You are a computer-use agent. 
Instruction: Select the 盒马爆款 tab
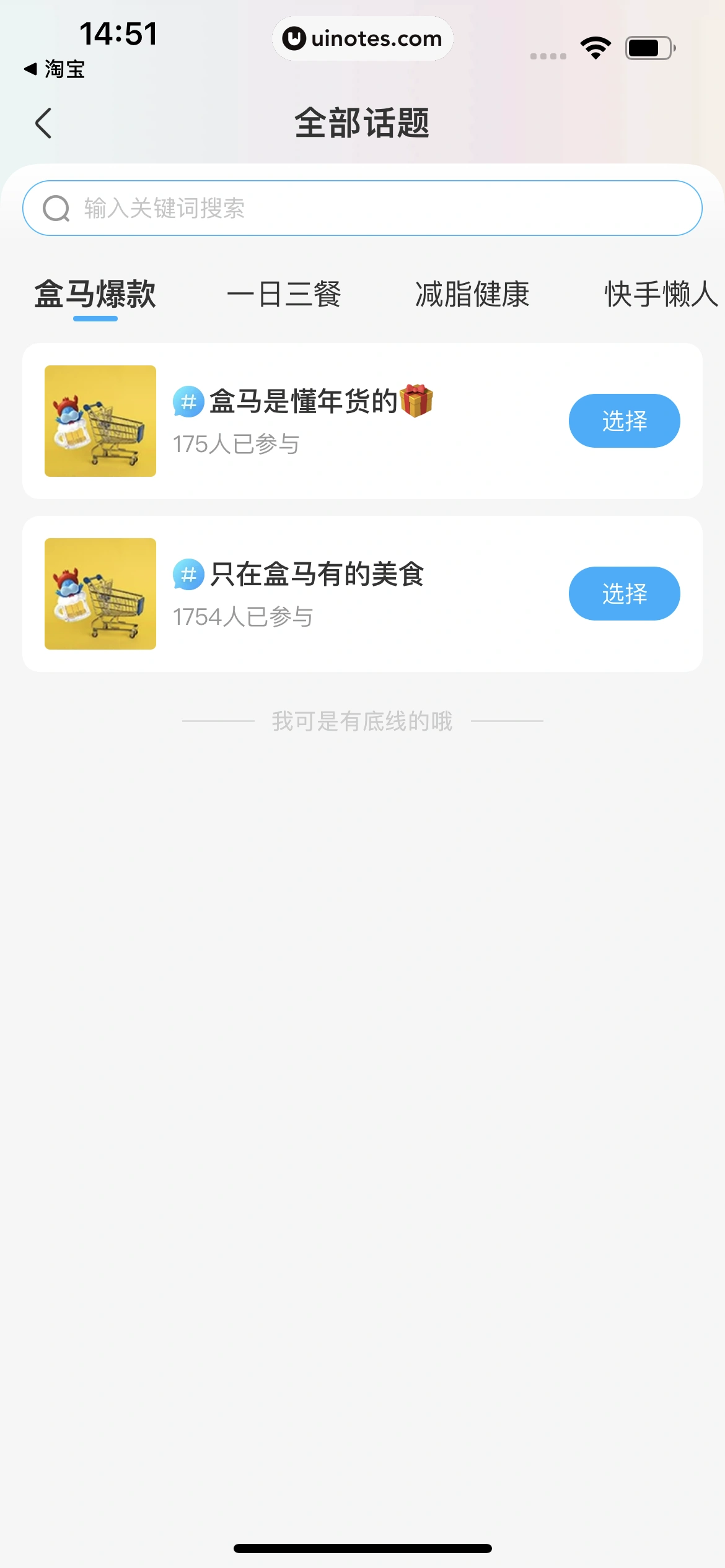(95, 294)
